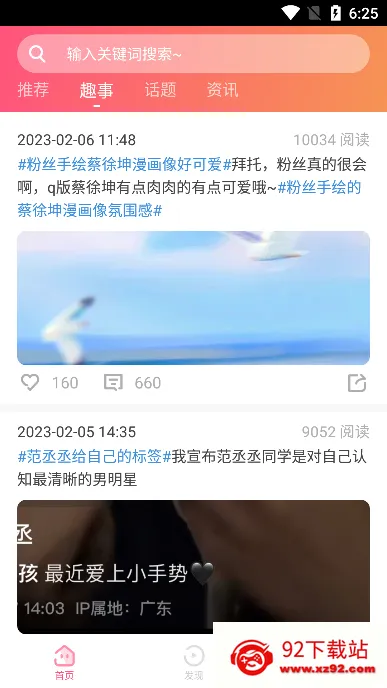
Task: Share the 蔡徐坤 fan art post
Action: (357, 383)
